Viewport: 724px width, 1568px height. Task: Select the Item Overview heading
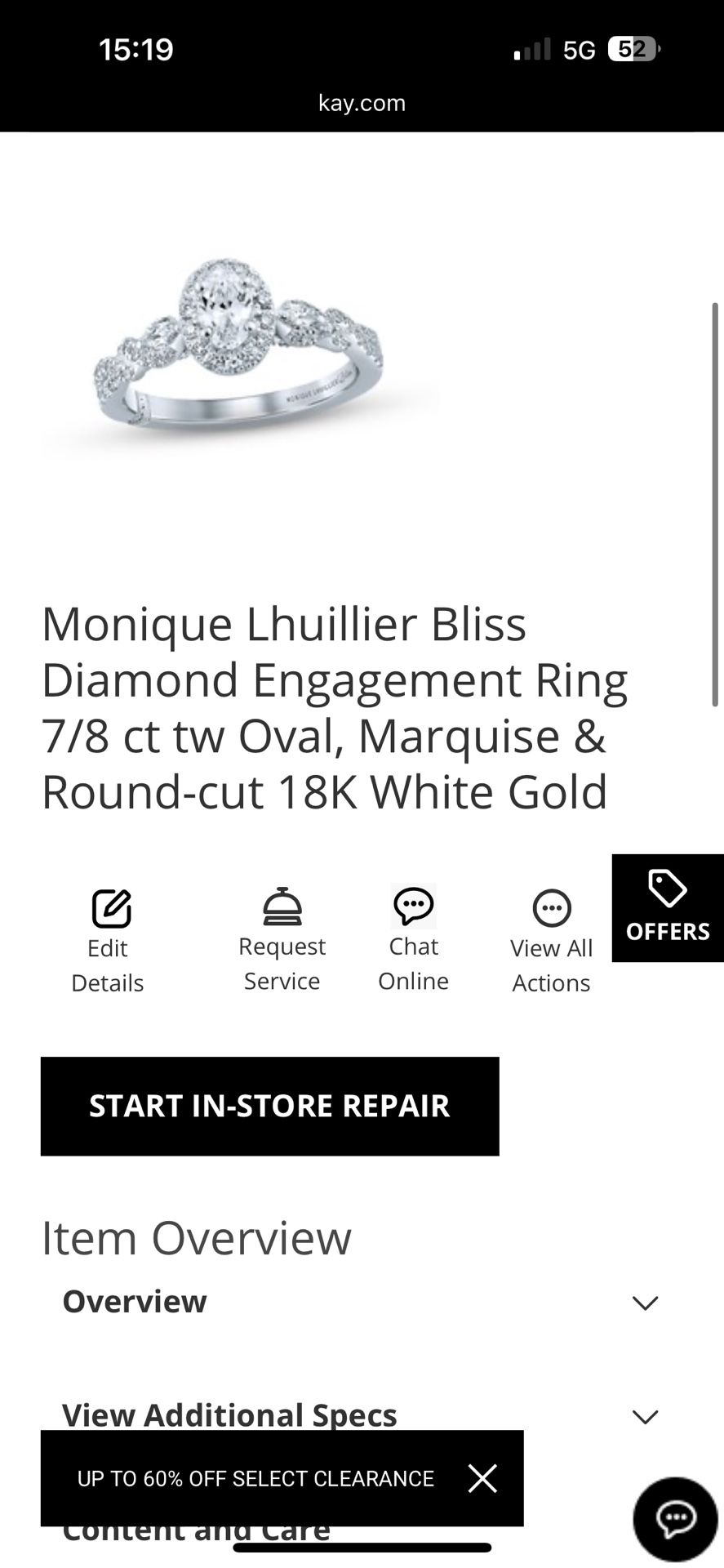pyautogui.click(x=195, y=1237)
